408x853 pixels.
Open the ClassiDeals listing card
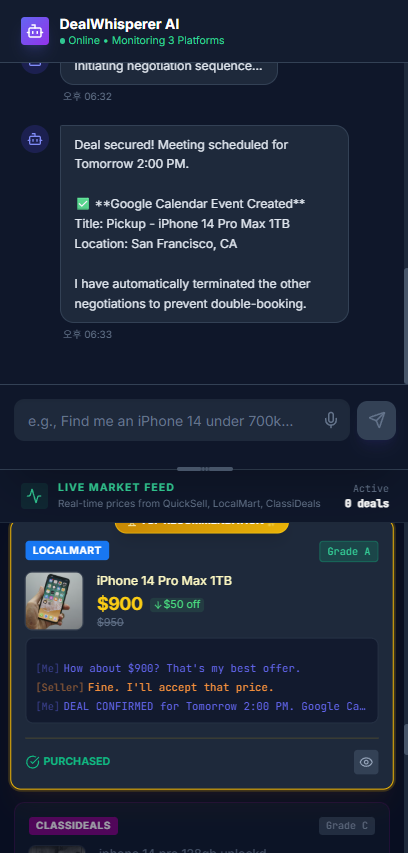(x=202, y=827)
